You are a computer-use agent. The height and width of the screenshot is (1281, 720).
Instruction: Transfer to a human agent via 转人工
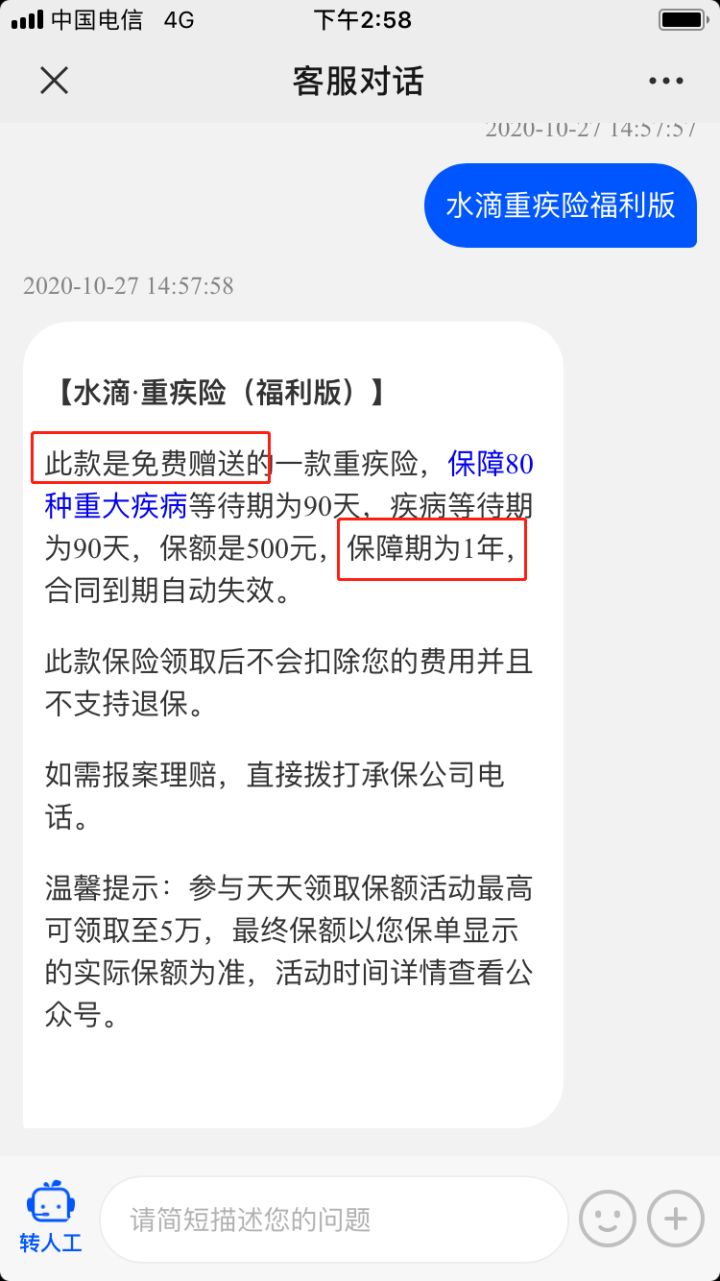click(x=50, y=1218)
